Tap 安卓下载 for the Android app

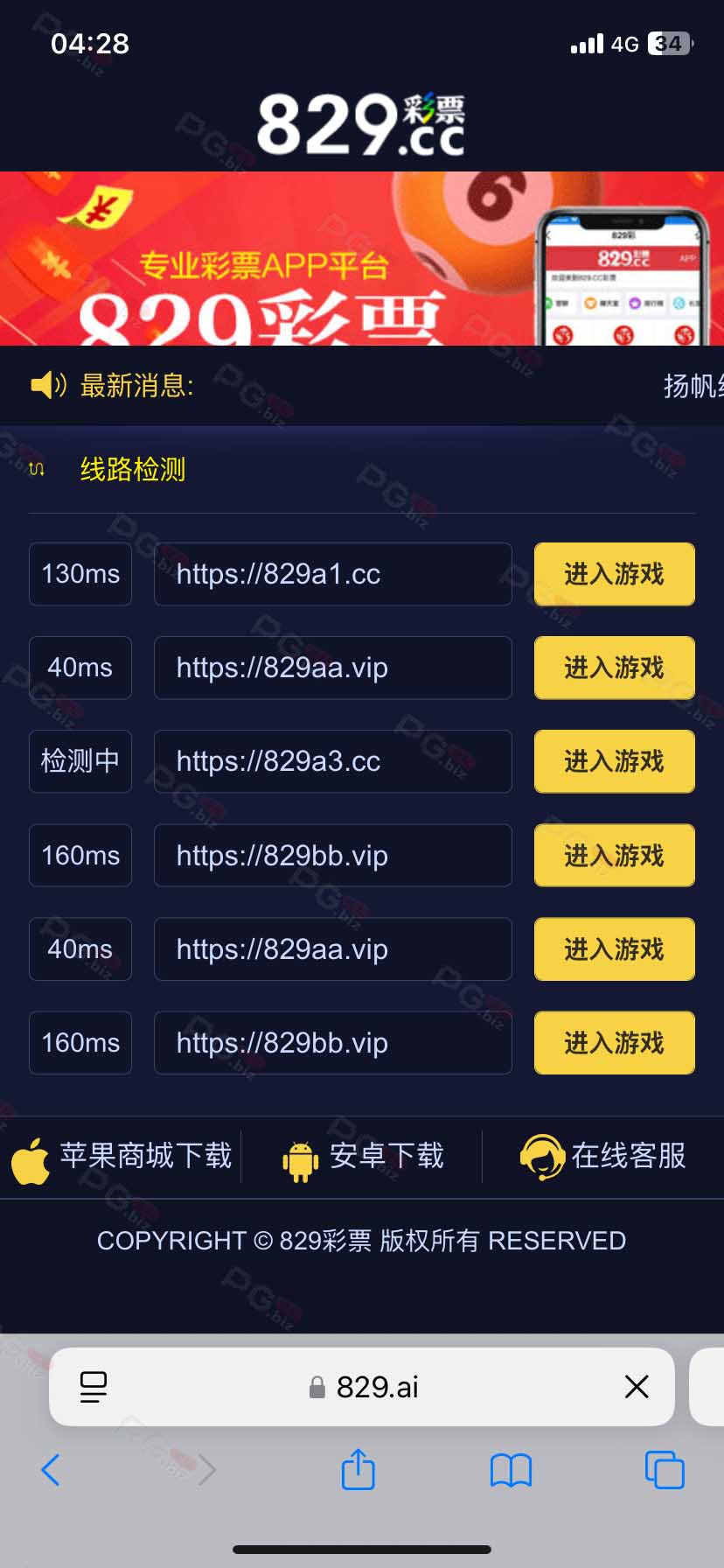[362, 1157]
